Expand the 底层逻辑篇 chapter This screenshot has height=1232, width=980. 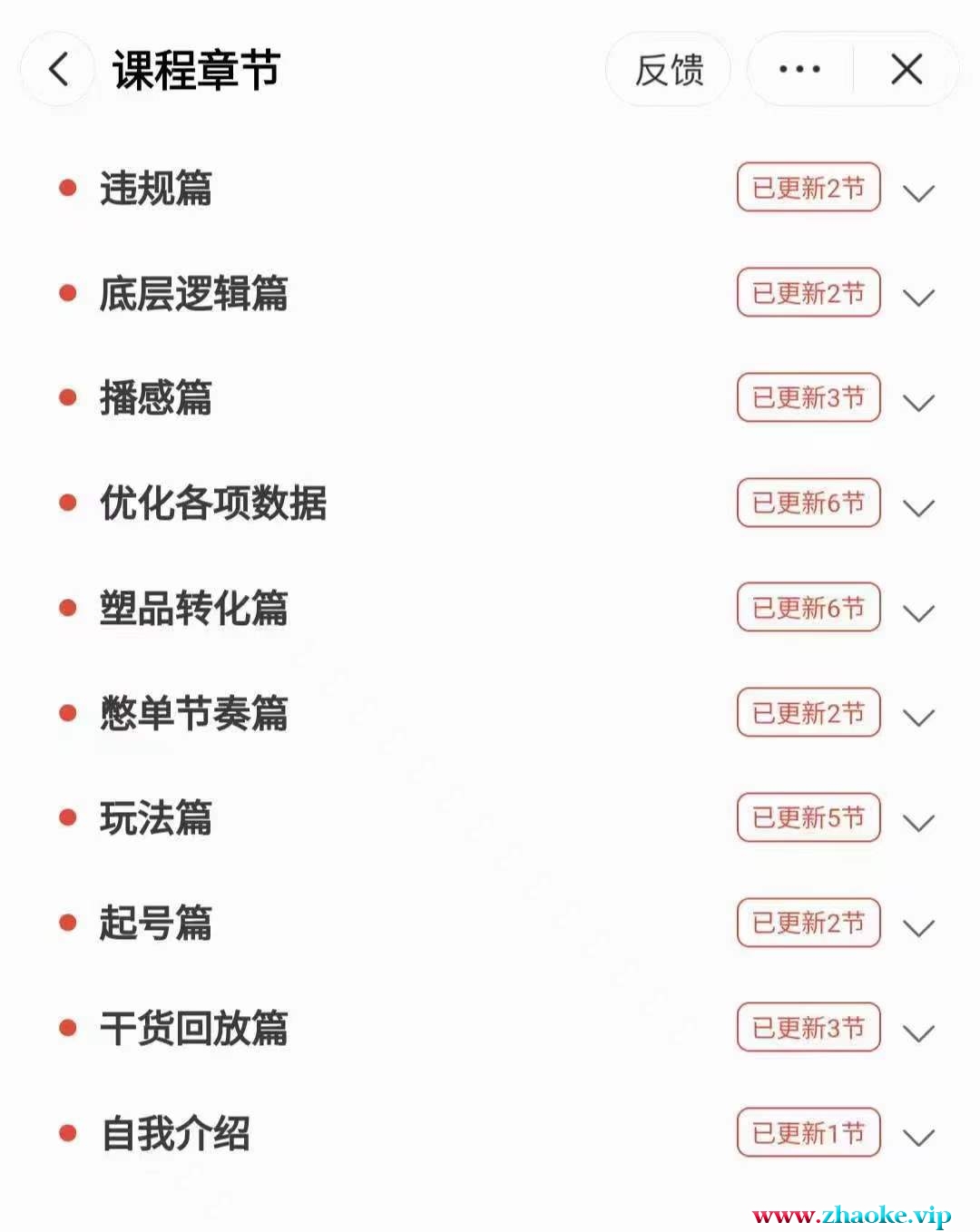coord(918,297)
